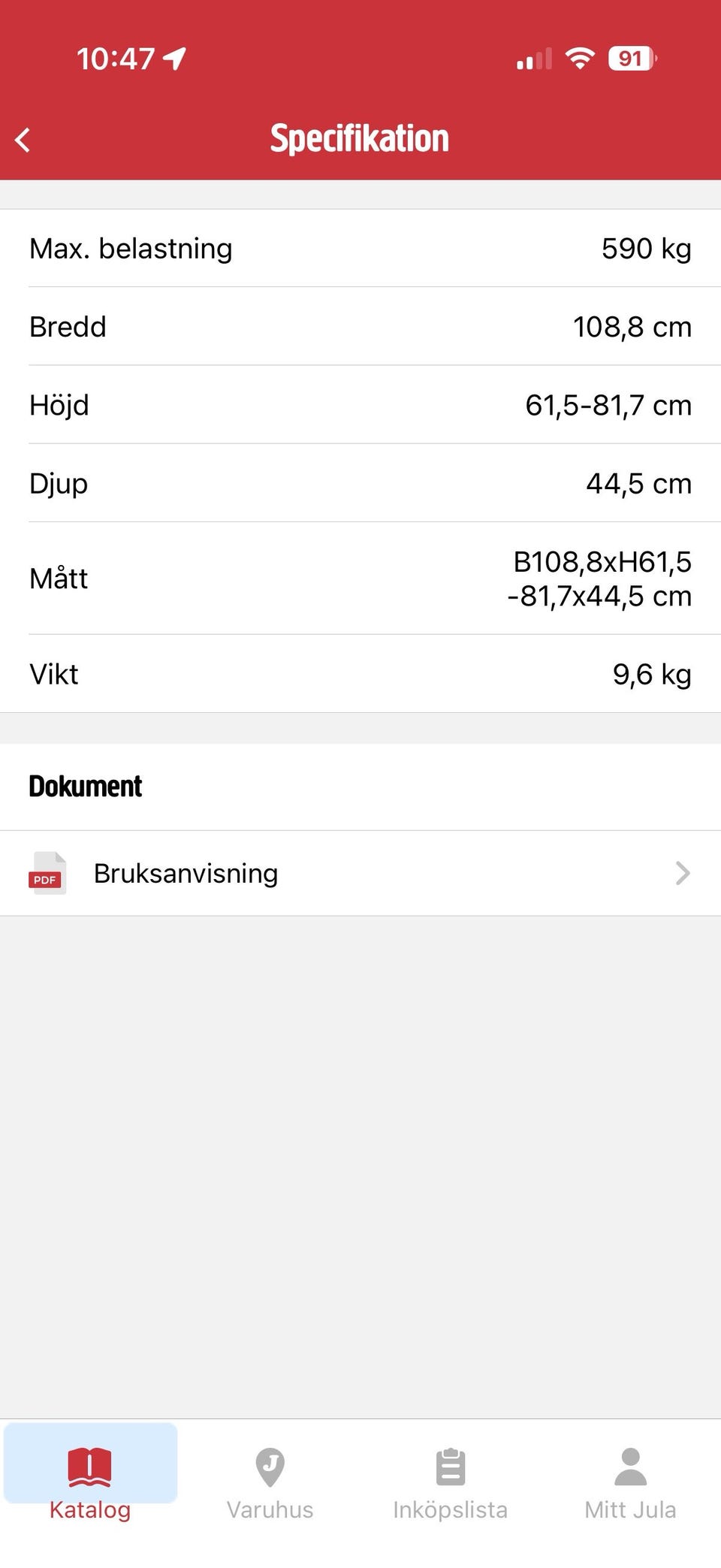Select the Mitt Jula tab
721x1568 pixels.
point(631,1477)
